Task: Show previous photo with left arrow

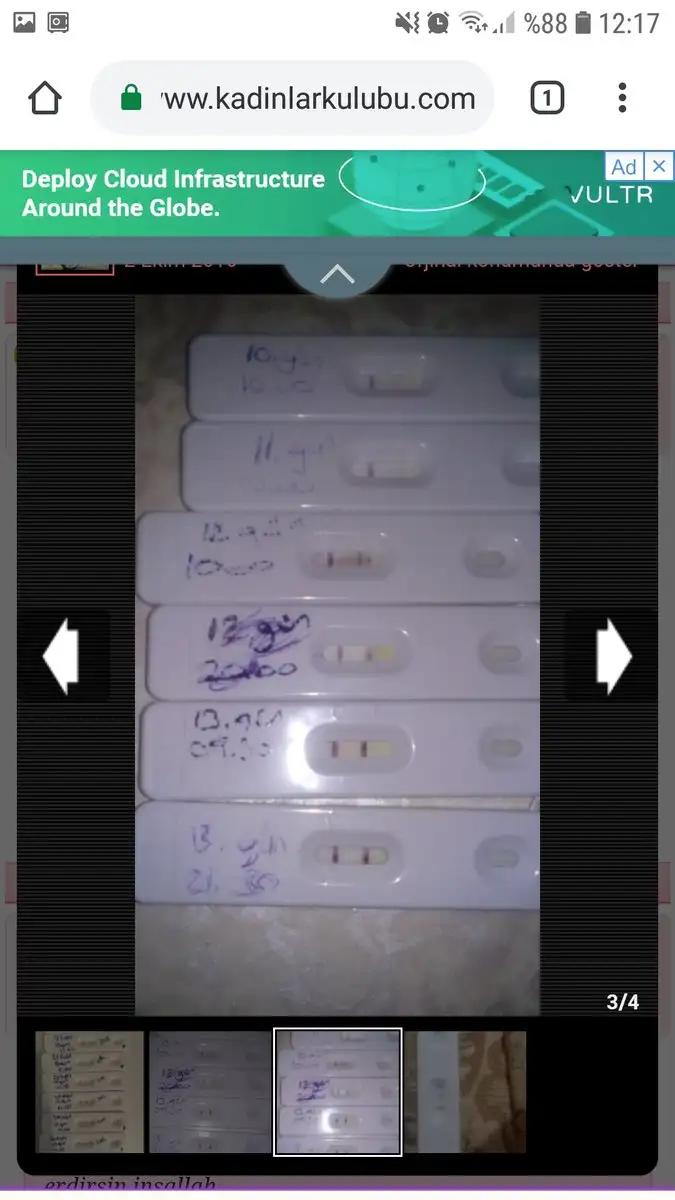Action: 61,656
